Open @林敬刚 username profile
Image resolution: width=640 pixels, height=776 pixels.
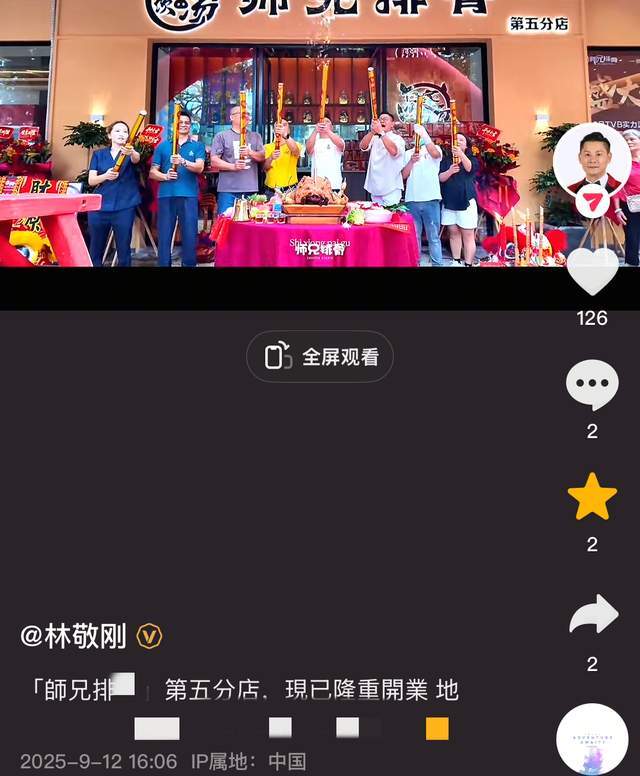click(x=74, y=636)
